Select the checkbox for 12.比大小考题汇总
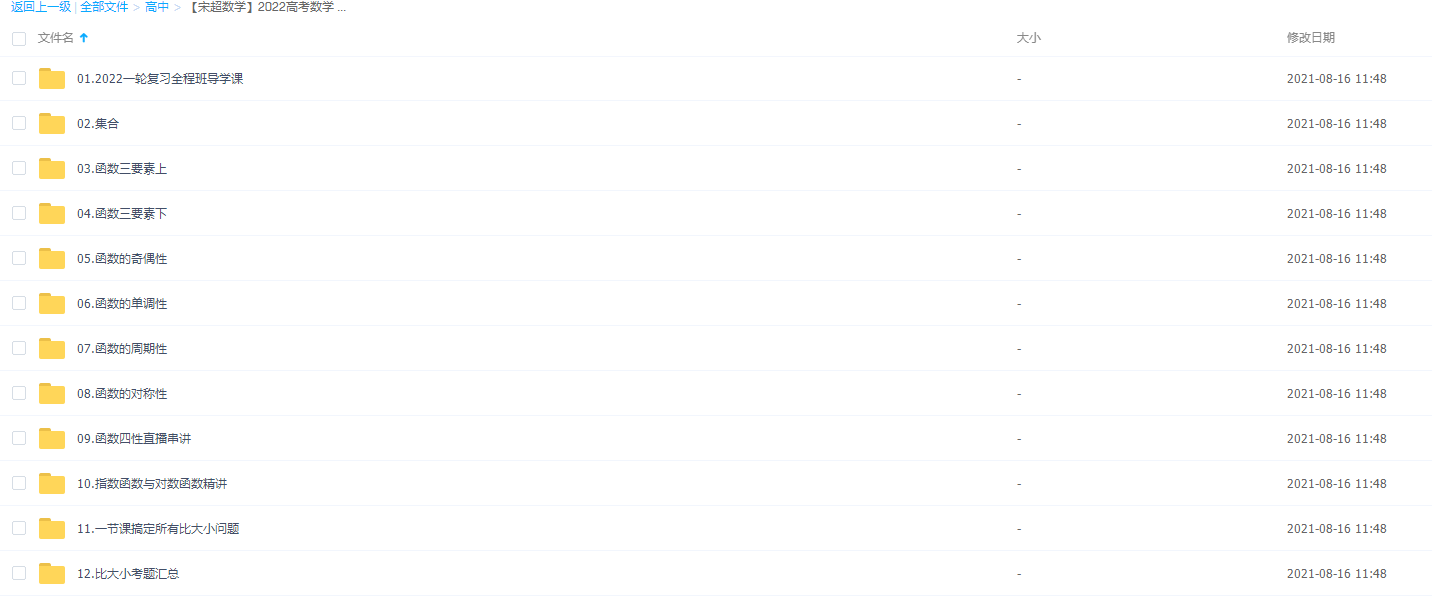The height and width of the screenshot is (606, 1432). [19, 573]
